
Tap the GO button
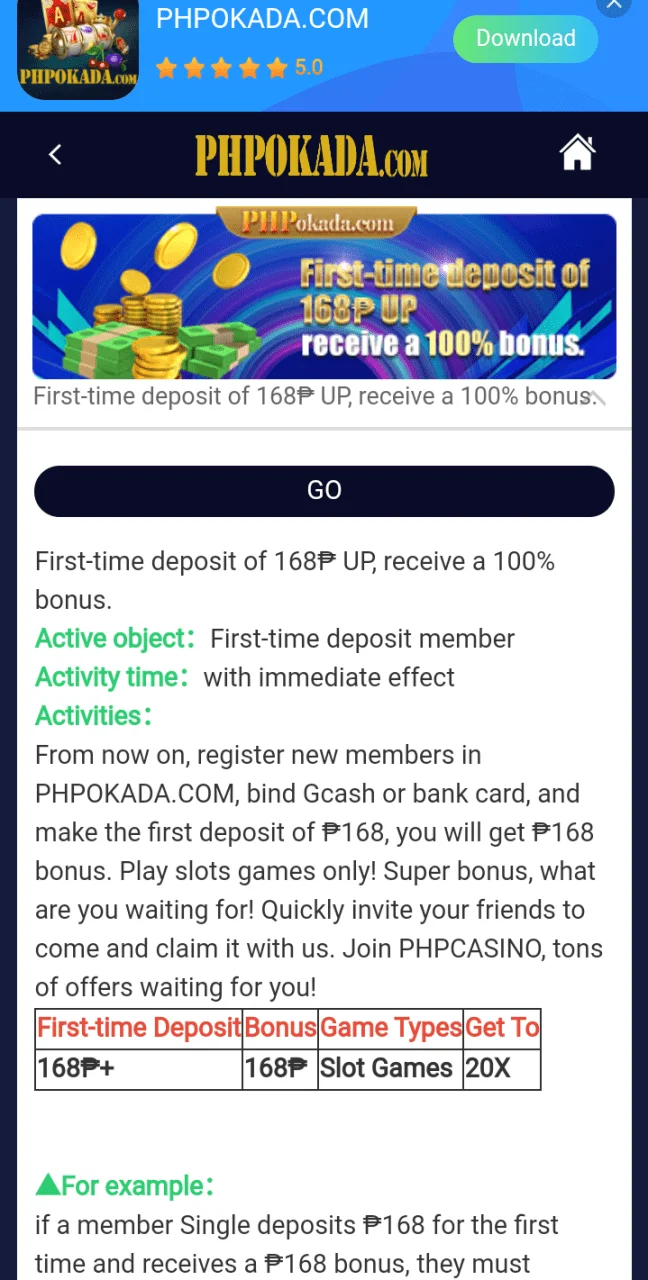(x=324, y=490)
